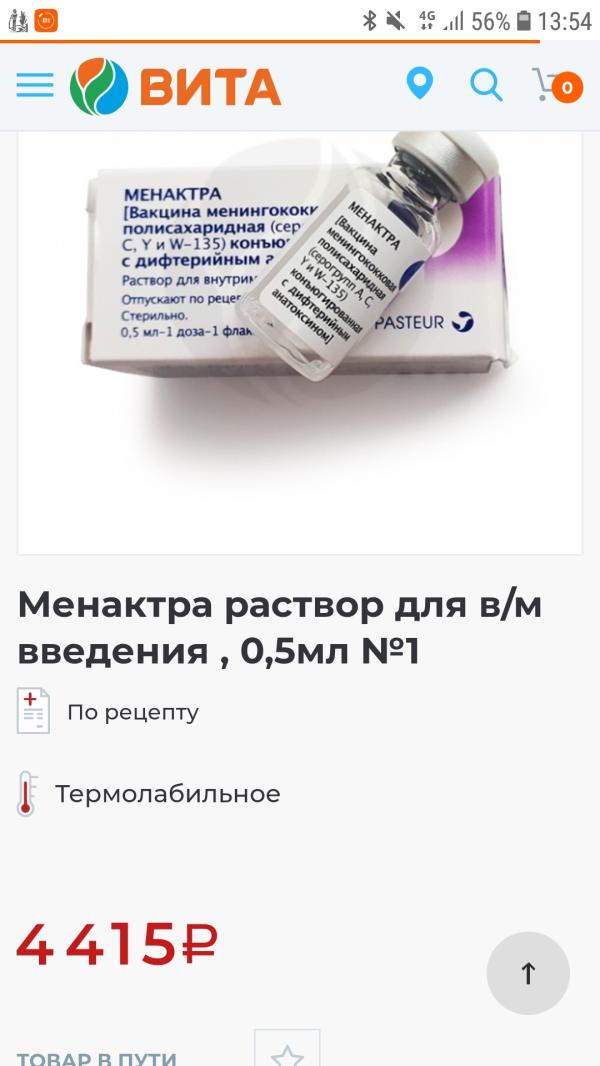600x1066 pixels.
Task: Open the search magnifier
Action: point(486,85)
